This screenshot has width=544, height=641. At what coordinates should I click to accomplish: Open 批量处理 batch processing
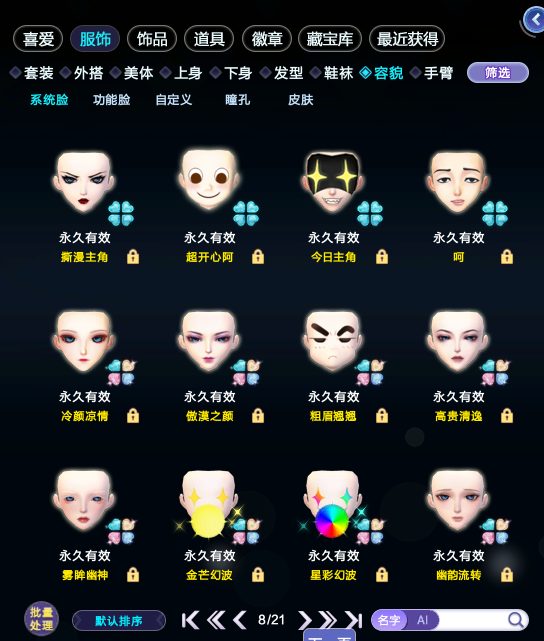click(41, 619)
